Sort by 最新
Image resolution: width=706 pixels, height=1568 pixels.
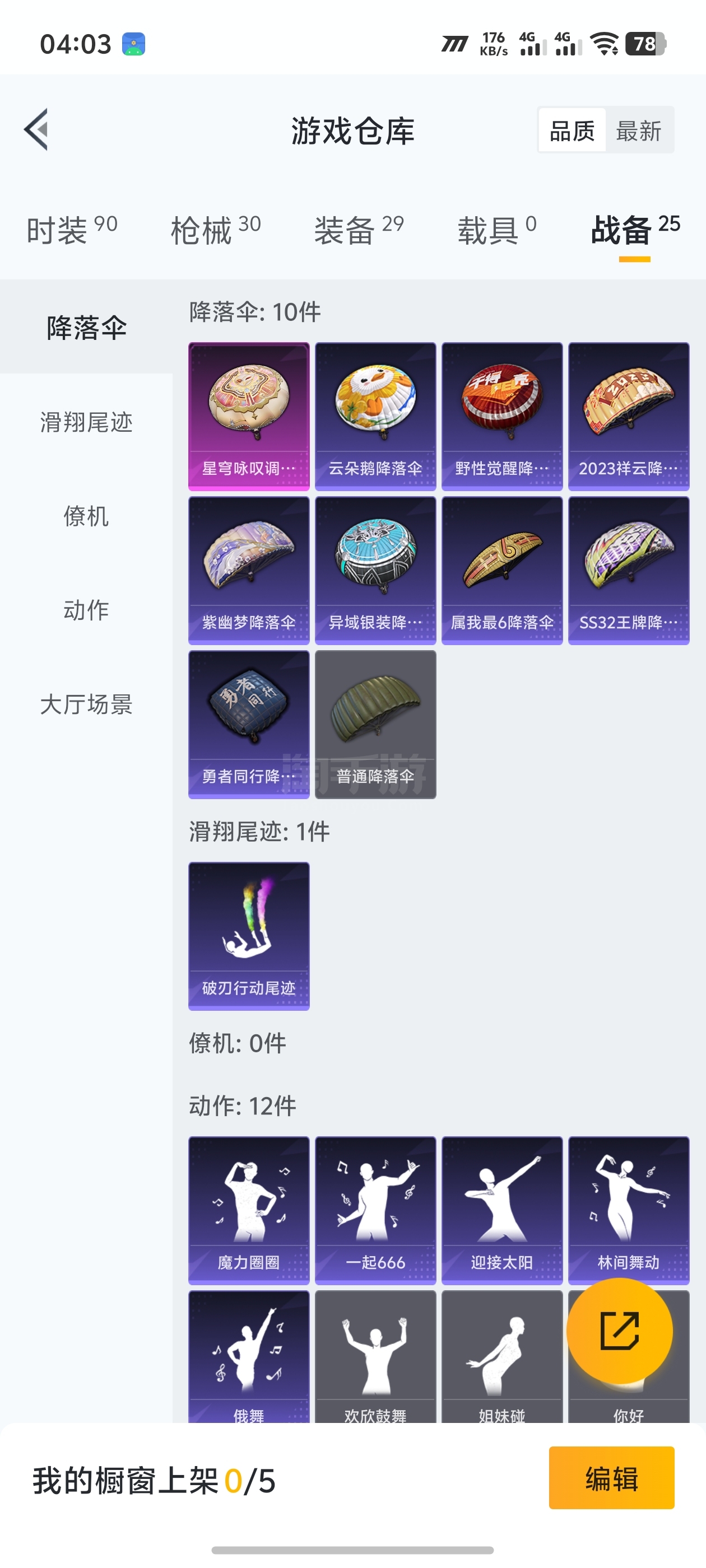(638, 130)
